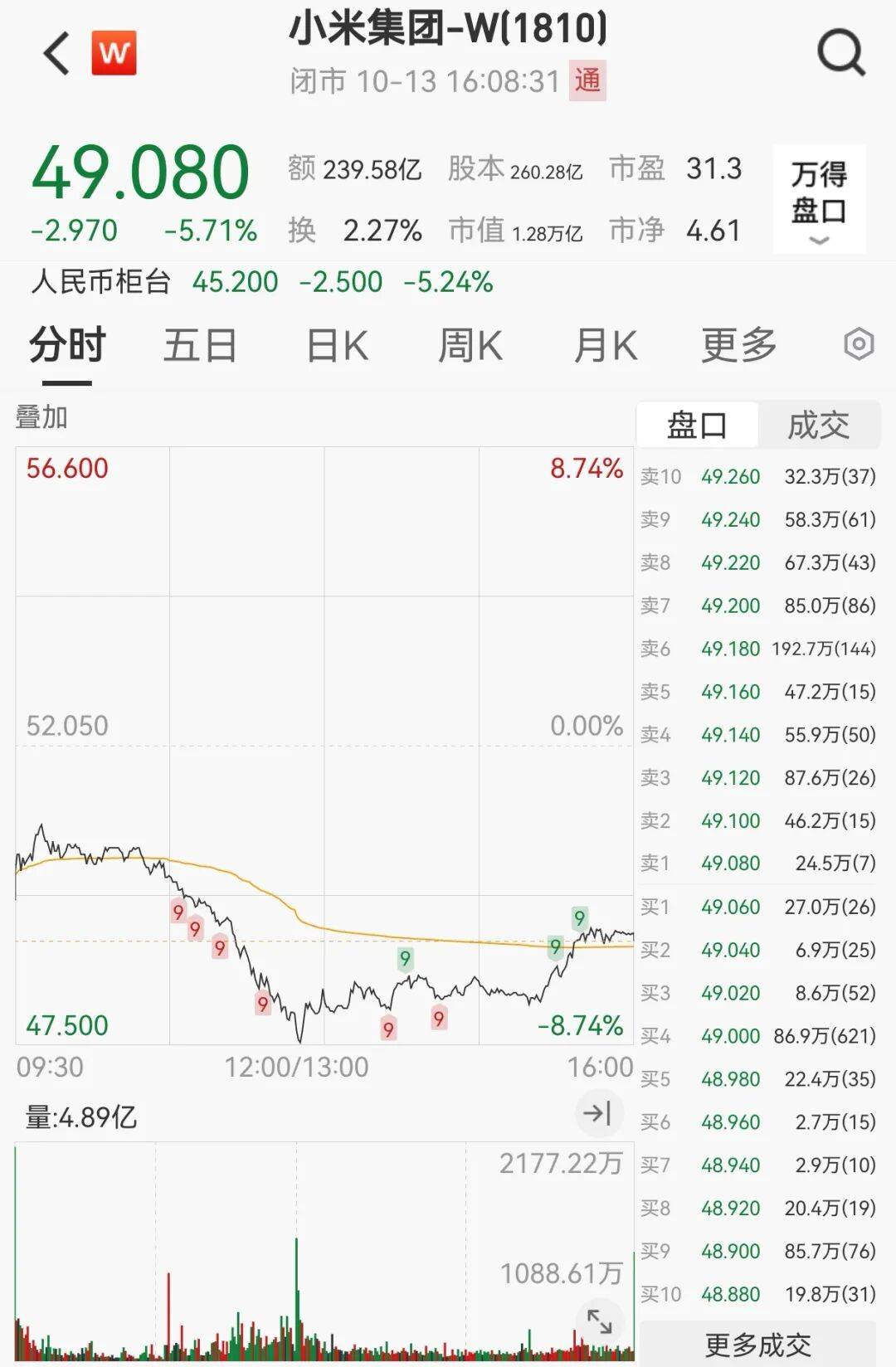
Task: Switch to the 成交 trades tab
Action: (x=818, y=426)
